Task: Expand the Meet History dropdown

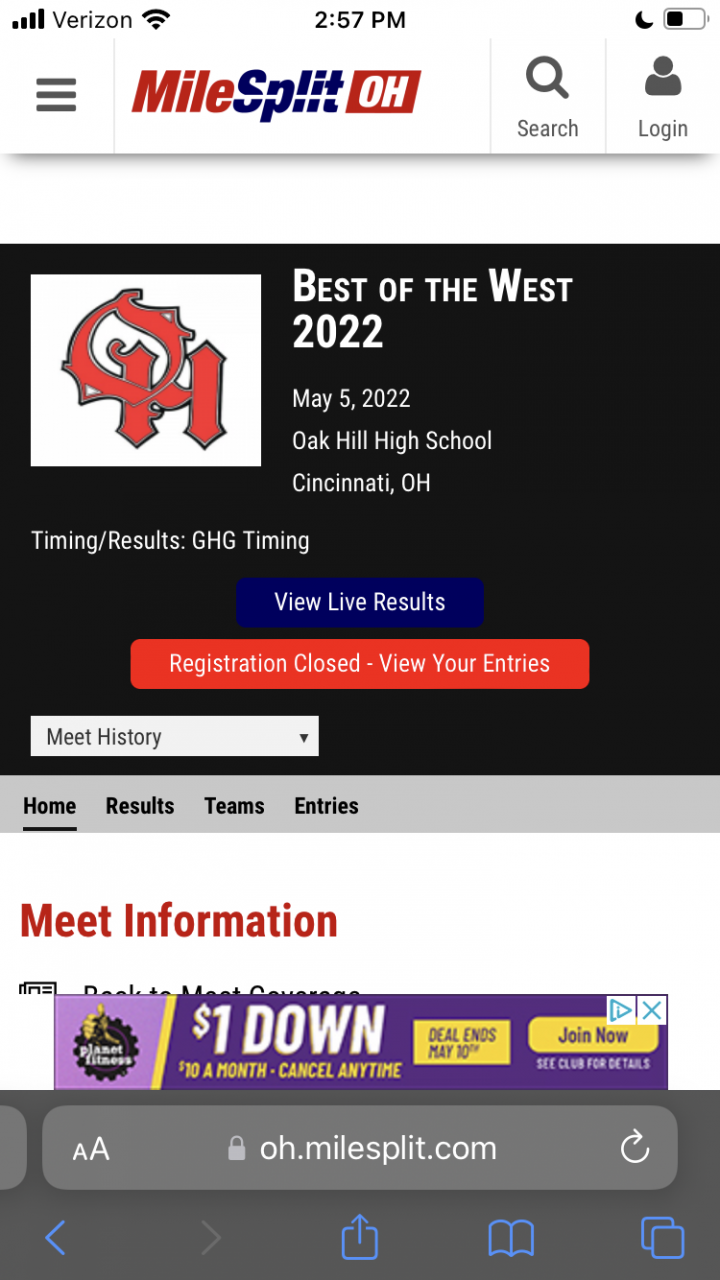Action: pos(175,737)
